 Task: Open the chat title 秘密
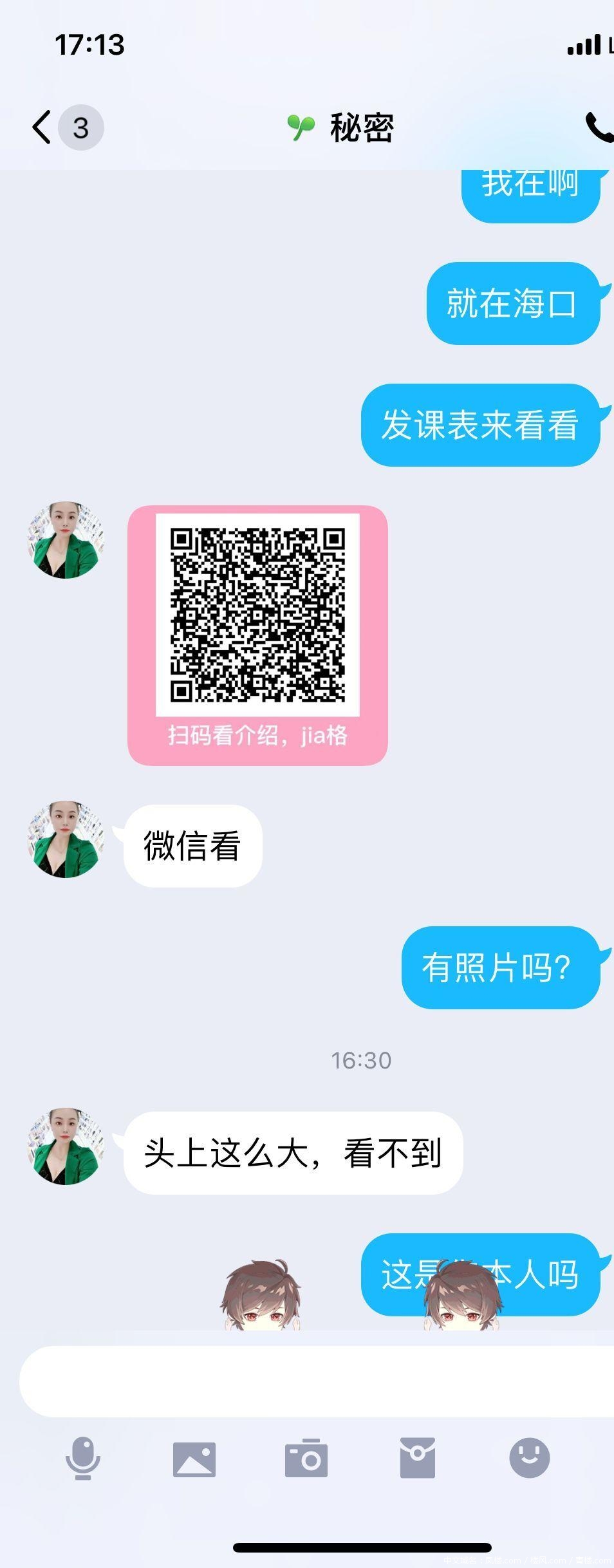click(360, 126)
